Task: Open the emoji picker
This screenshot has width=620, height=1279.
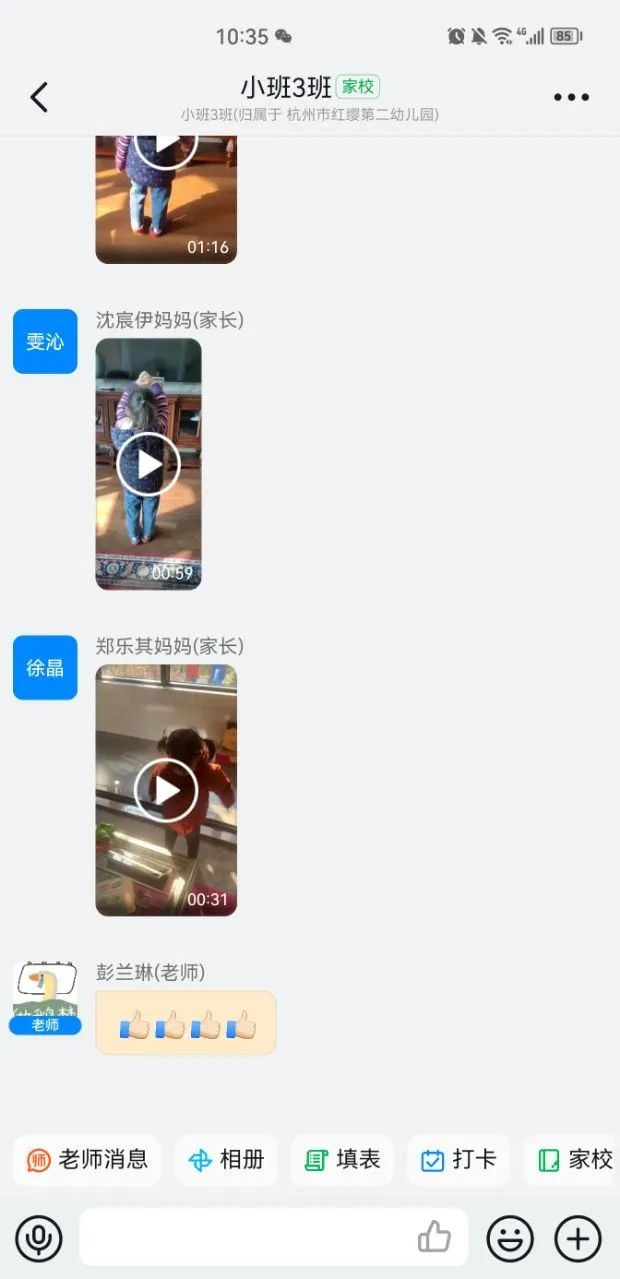Action: 510,1239
